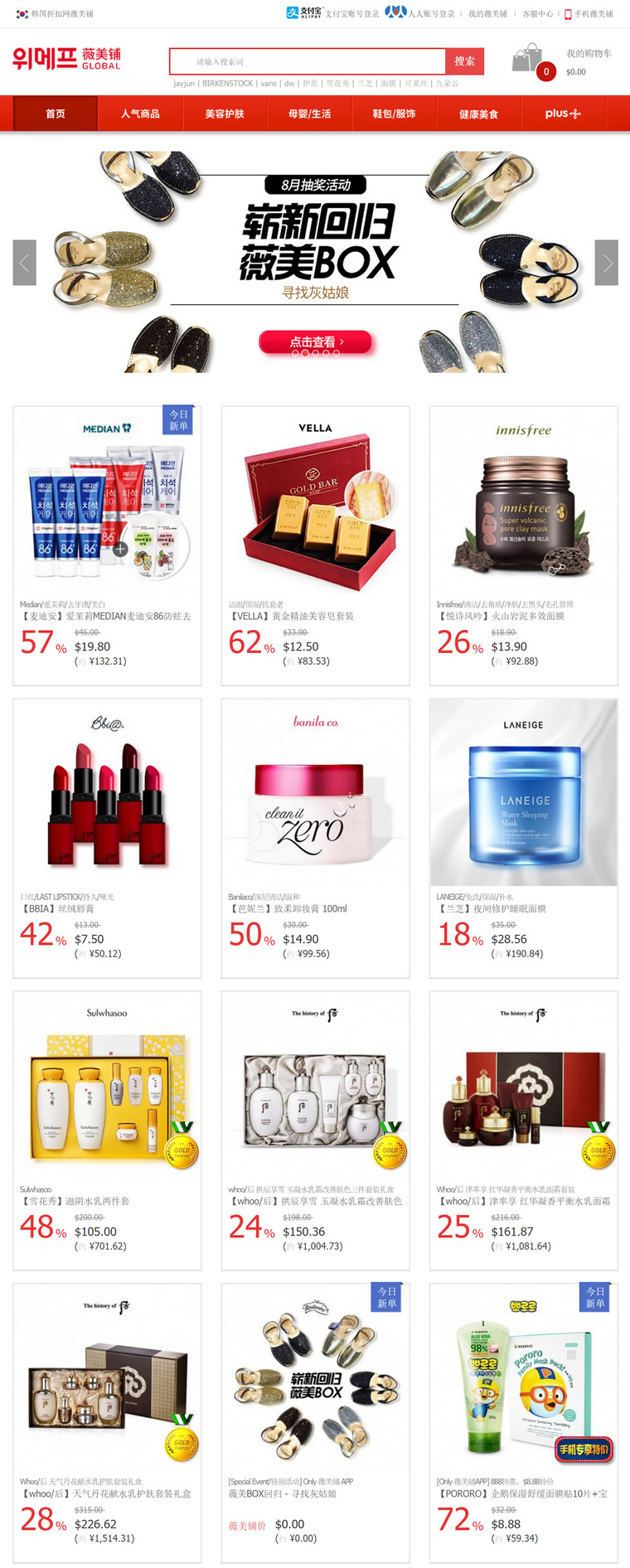Viewport: 630px width, 1568px height.
Task: Switch to the 人气商品 tab
Action: click(140, 114)
